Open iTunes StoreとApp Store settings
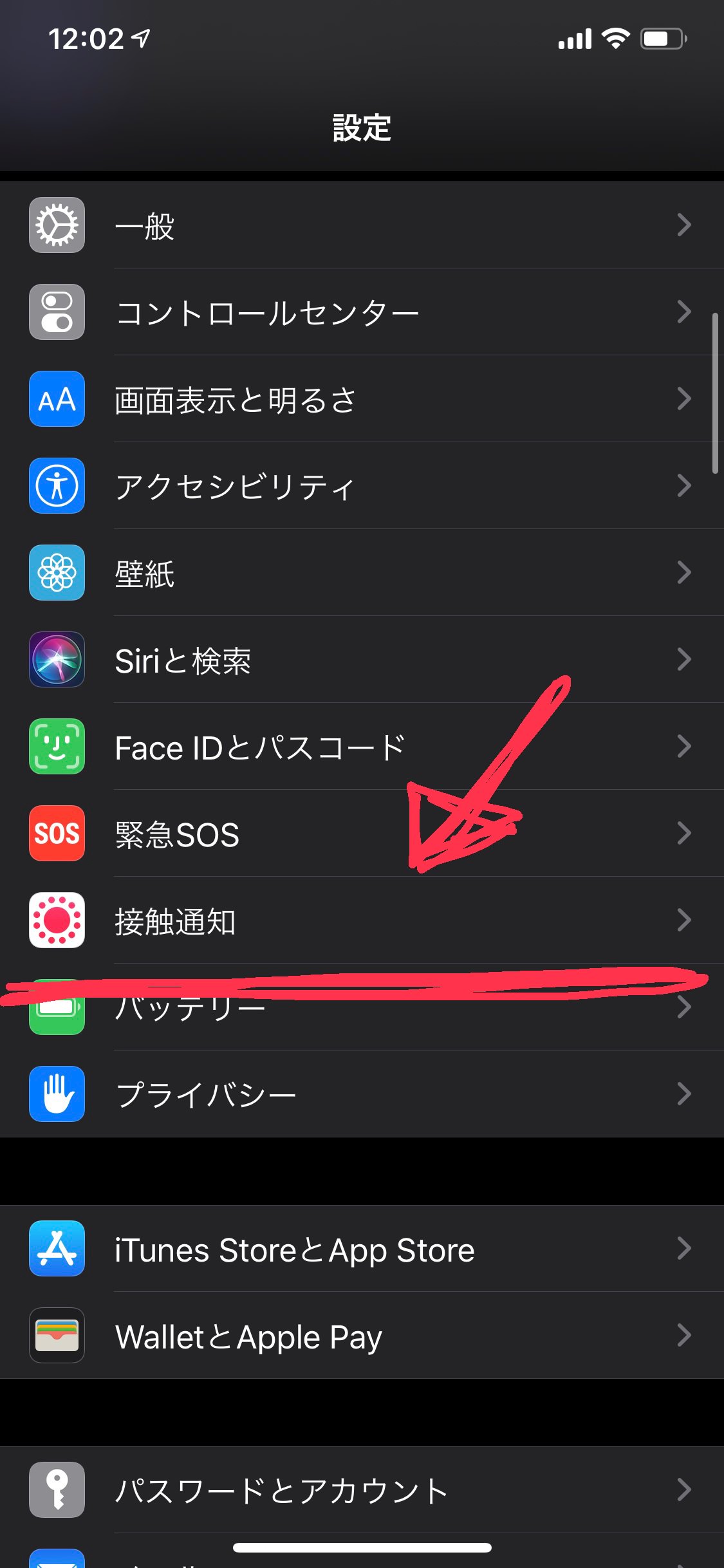The image size is (724, 1568). pos(360,1249)
